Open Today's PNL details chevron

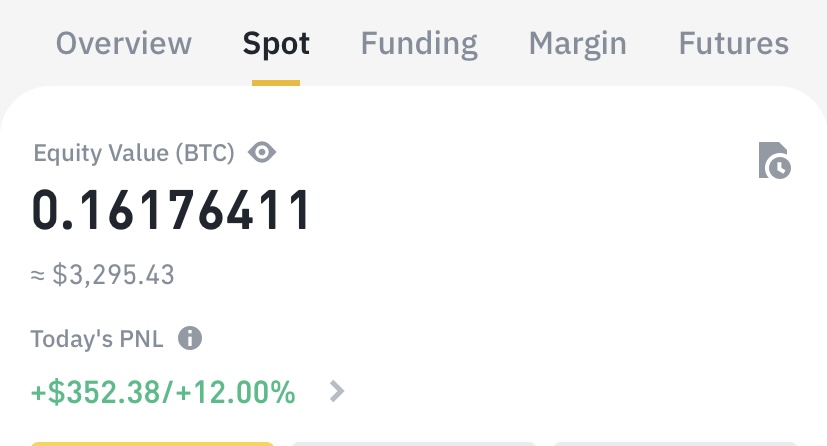tap(337, 391)
